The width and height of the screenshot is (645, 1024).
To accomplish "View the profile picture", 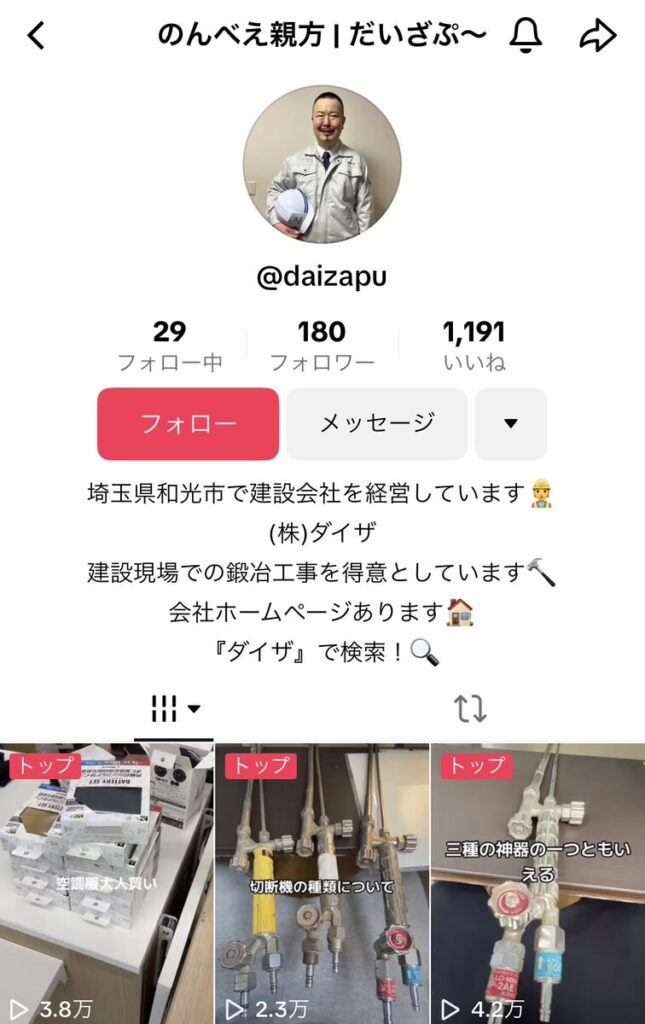I will (x=322, y=164).
